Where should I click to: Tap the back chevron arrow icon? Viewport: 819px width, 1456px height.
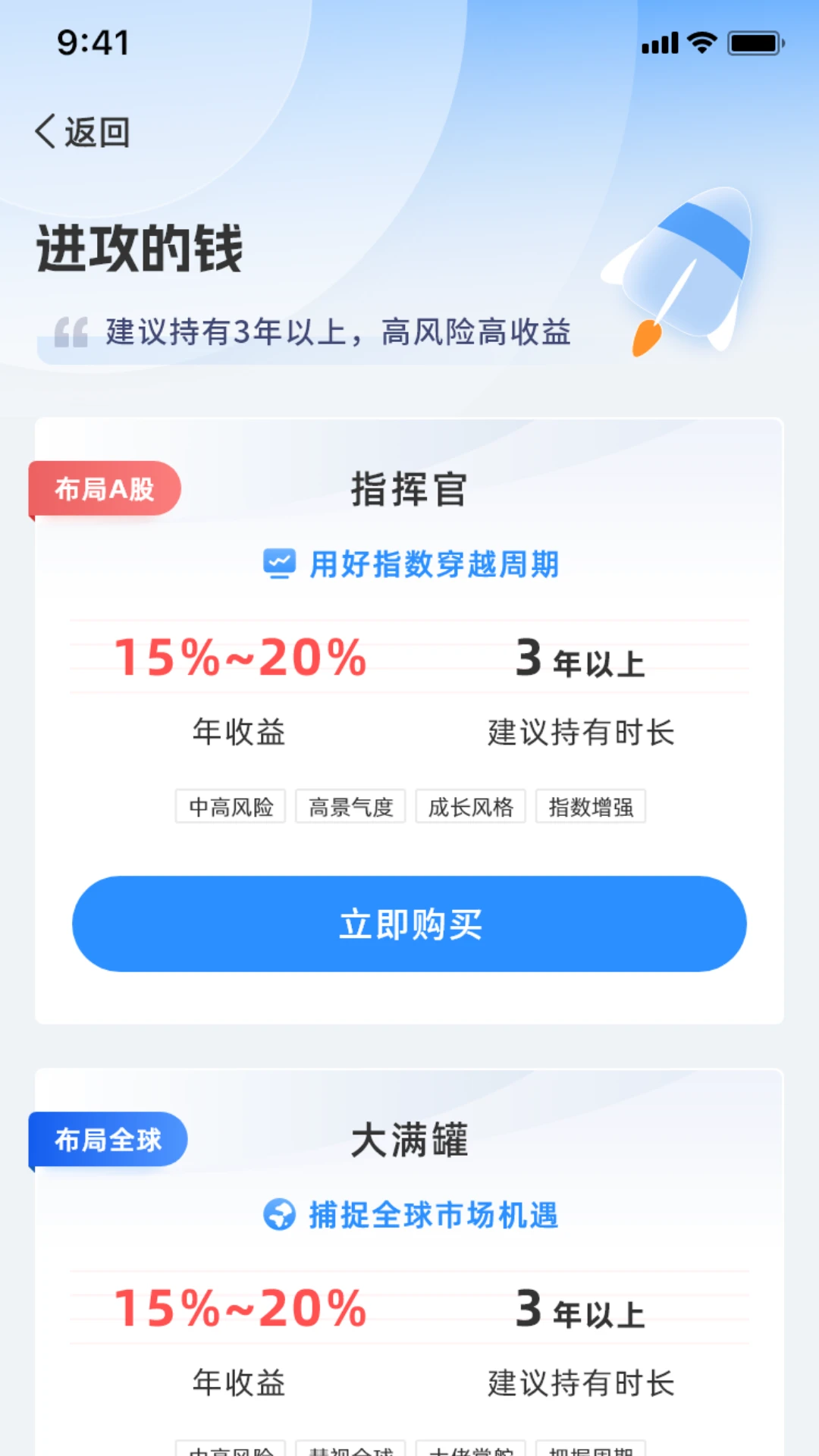pyautogui.click(x=43, y=132)
